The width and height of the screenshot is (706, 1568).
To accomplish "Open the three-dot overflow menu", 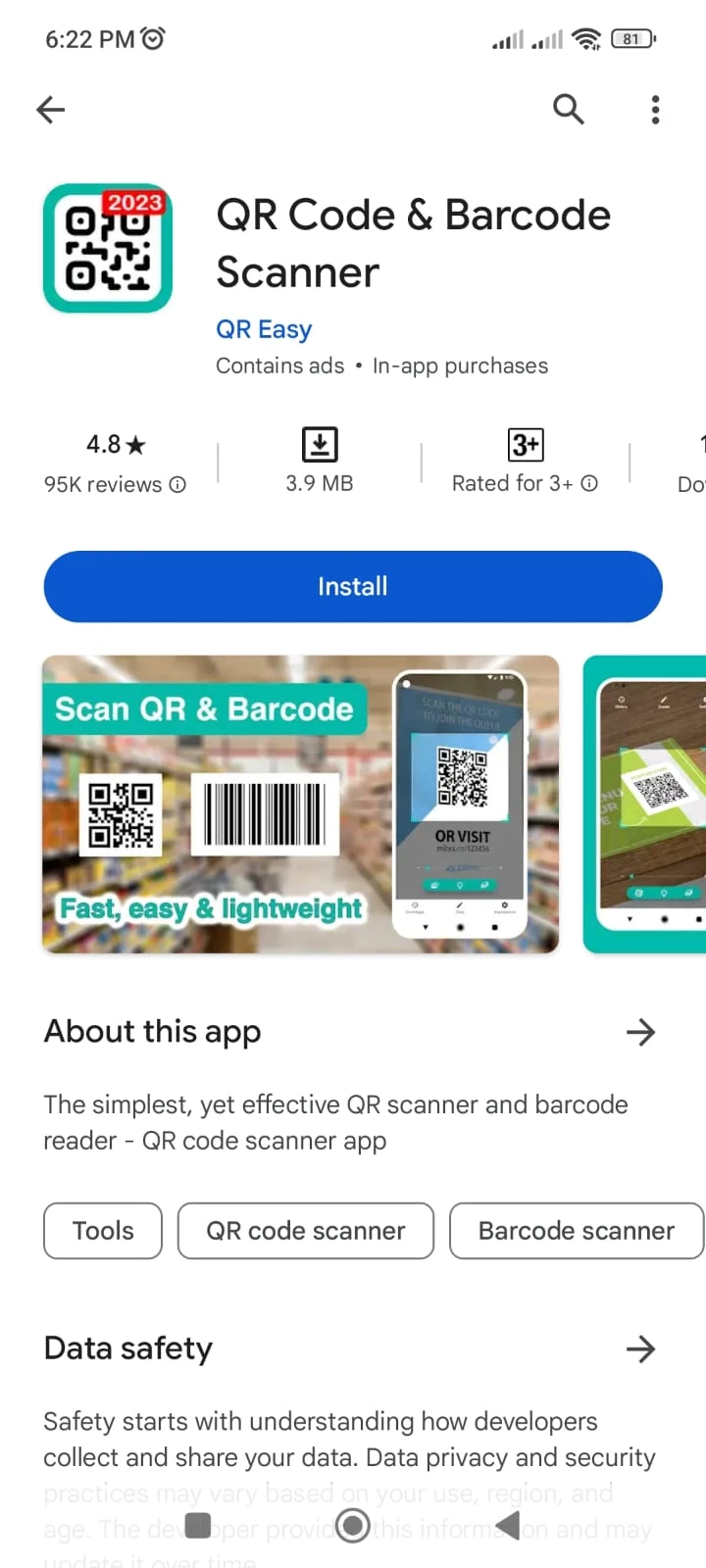I will click(x=655, y=110).
